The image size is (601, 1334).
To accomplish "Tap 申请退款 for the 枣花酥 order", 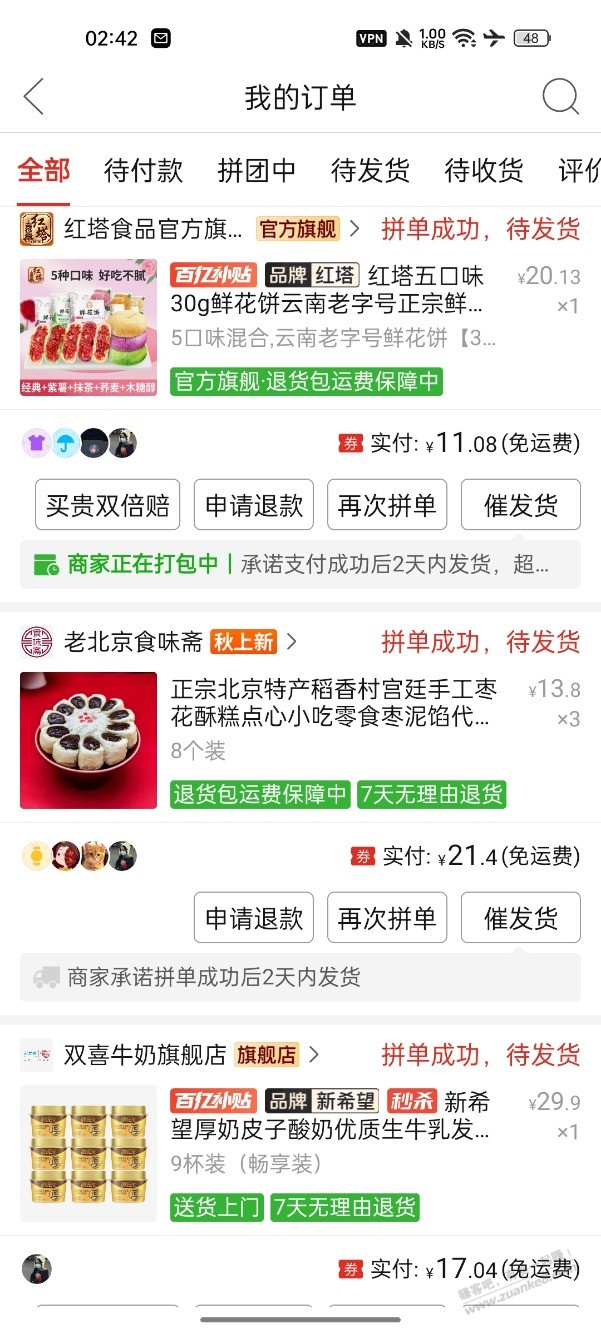I will (x=254, y=918).
